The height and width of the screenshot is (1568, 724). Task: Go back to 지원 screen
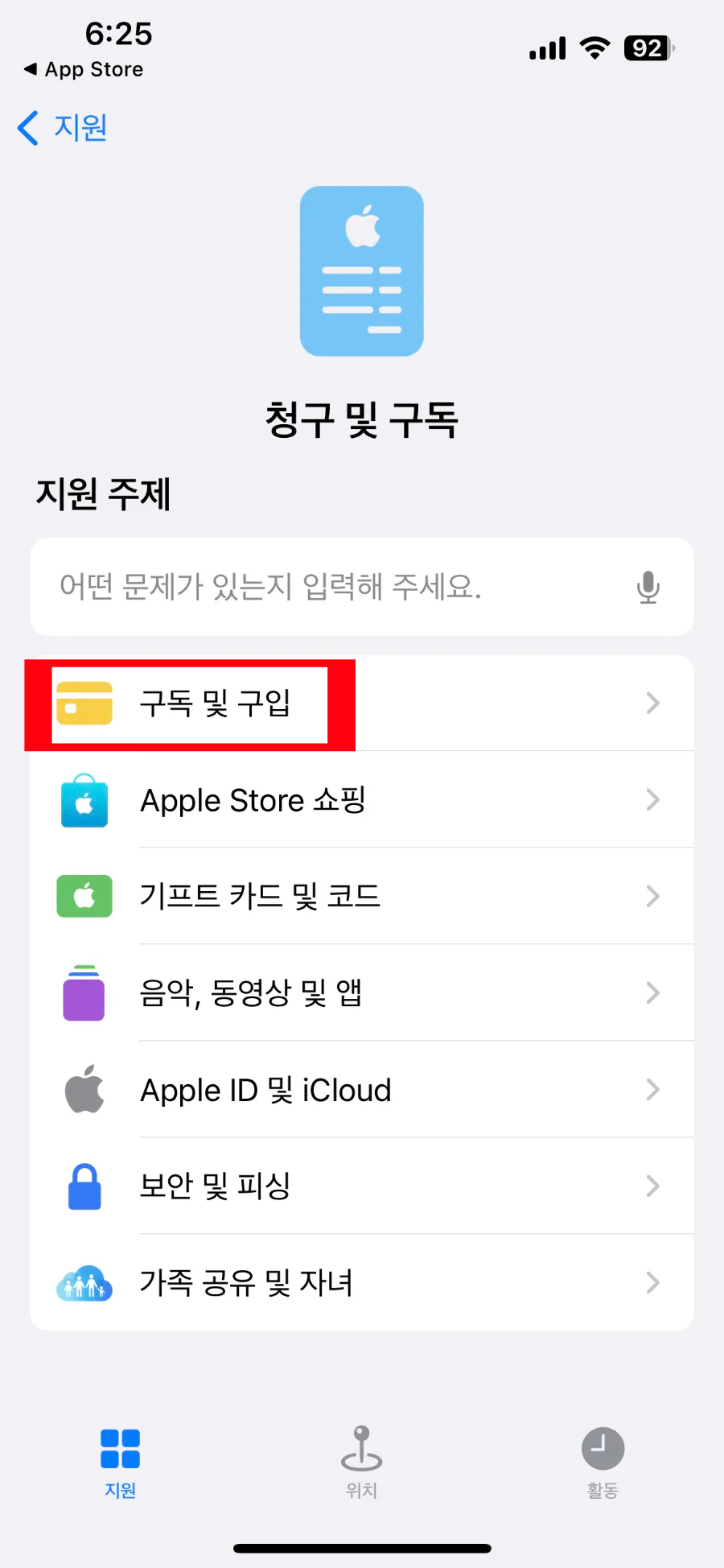pos(63,128)
